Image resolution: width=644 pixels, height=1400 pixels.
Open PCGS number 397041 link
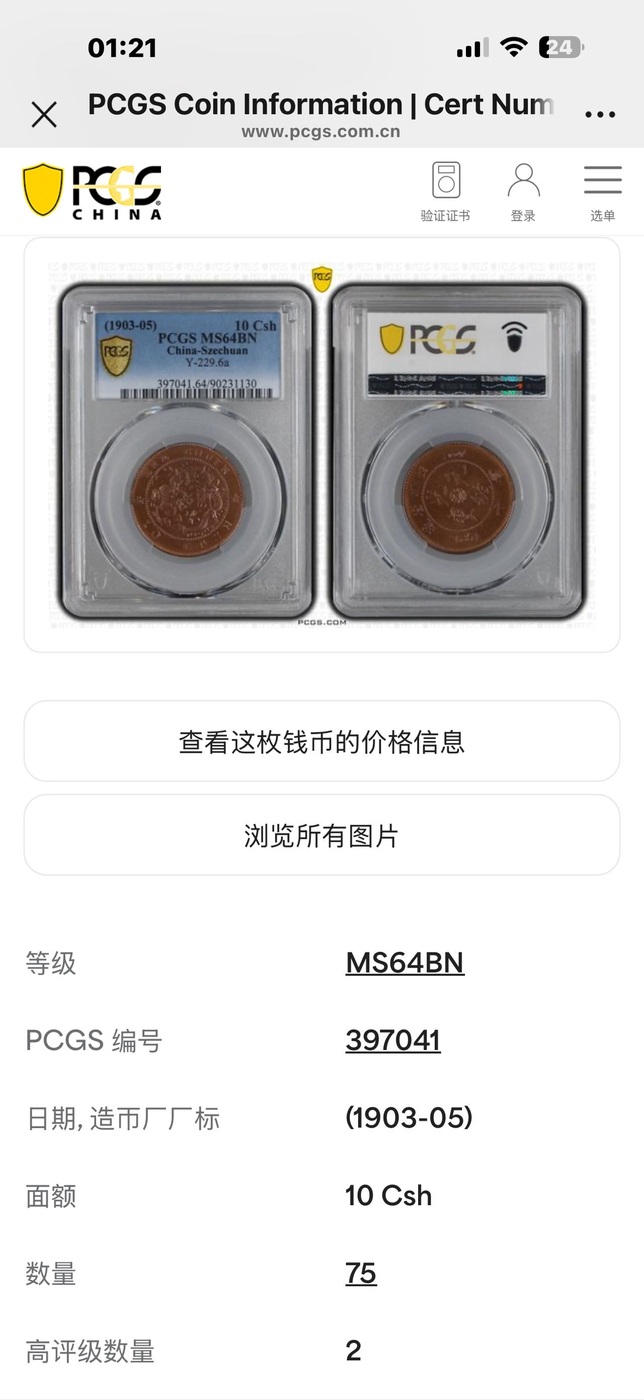tap(393, 1041)
